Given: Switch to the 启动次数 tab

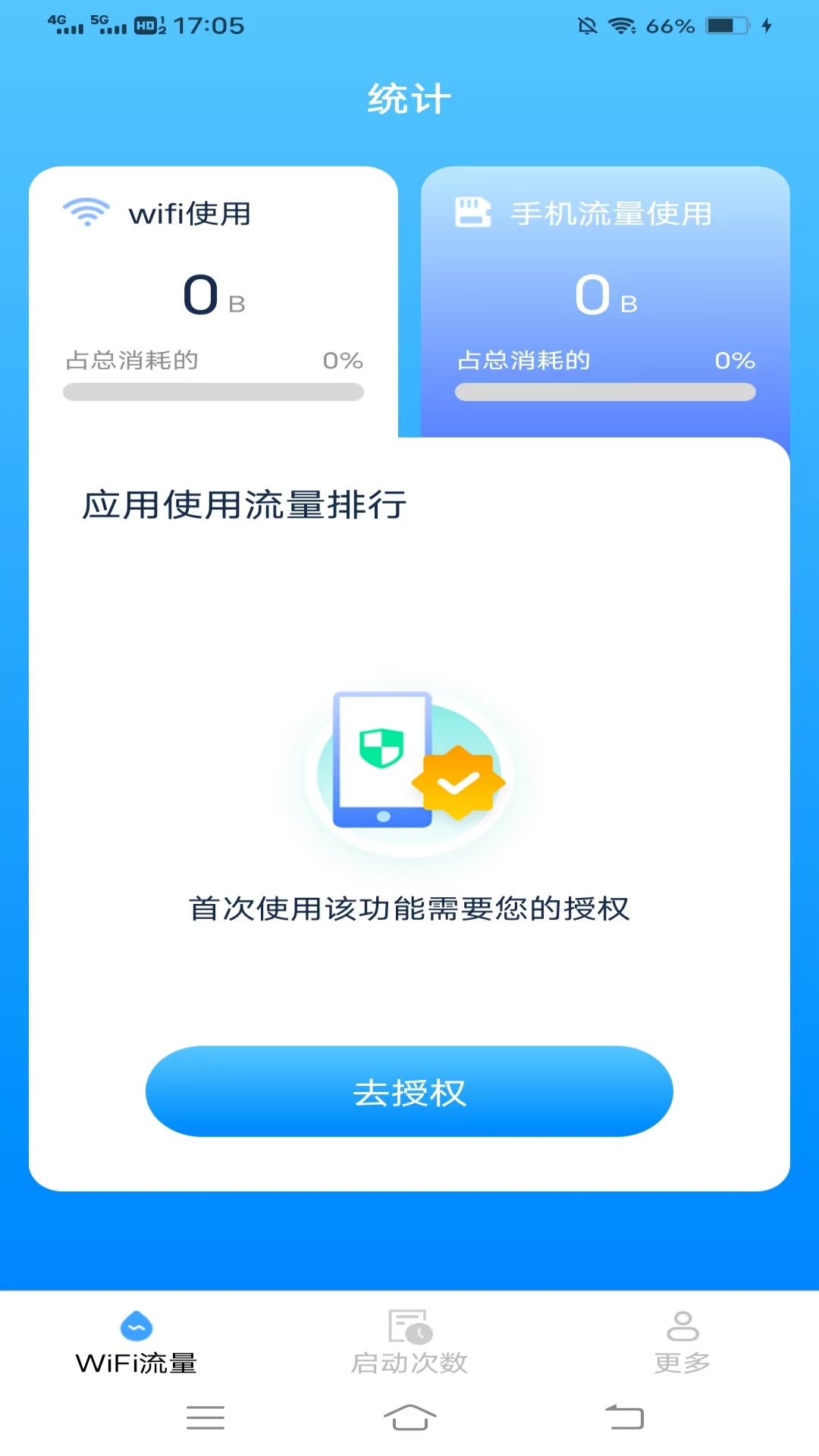Looking at the screenshot, I should [409, 1346].
